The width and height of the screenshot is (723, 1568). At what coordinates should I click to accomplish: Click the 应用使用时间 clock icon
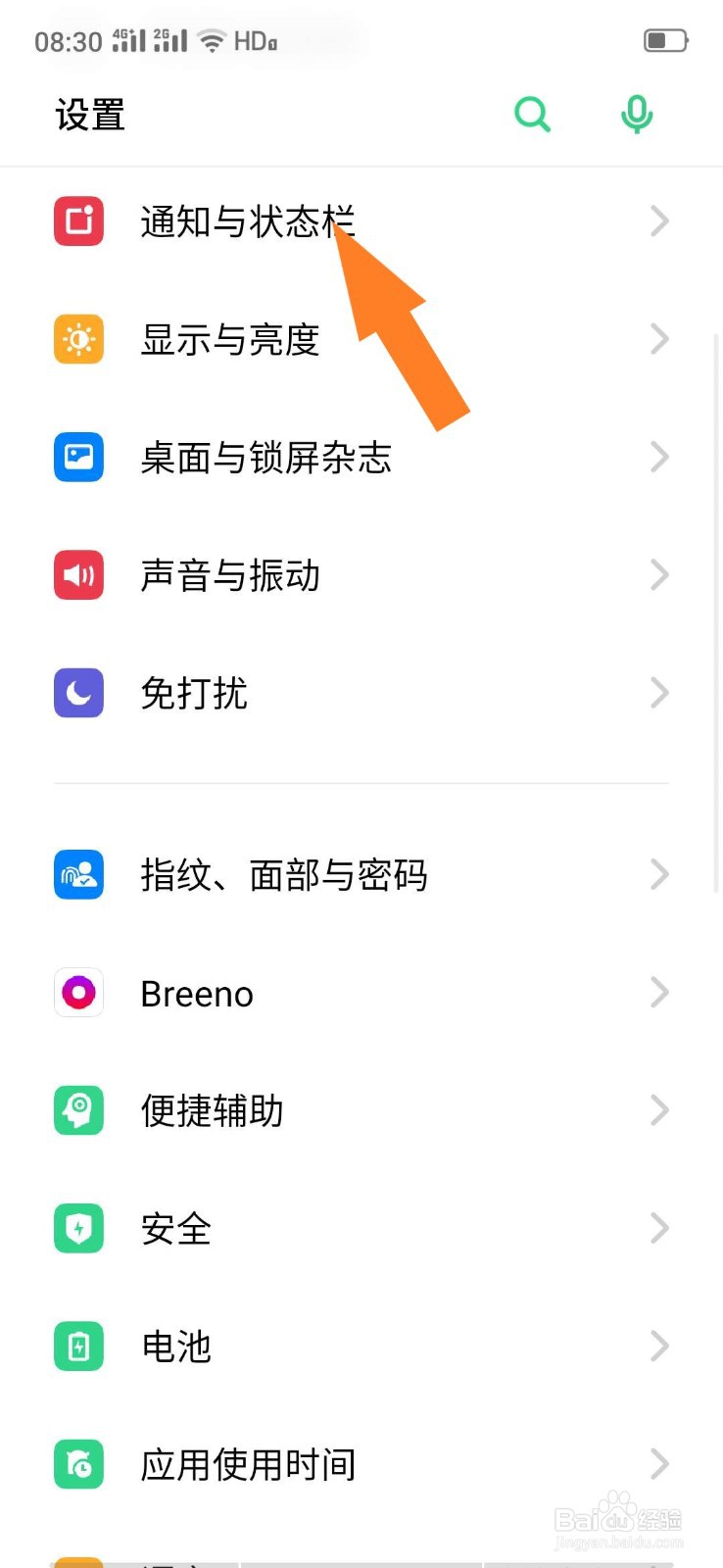pyautogui.click(x=77, y=1464)
